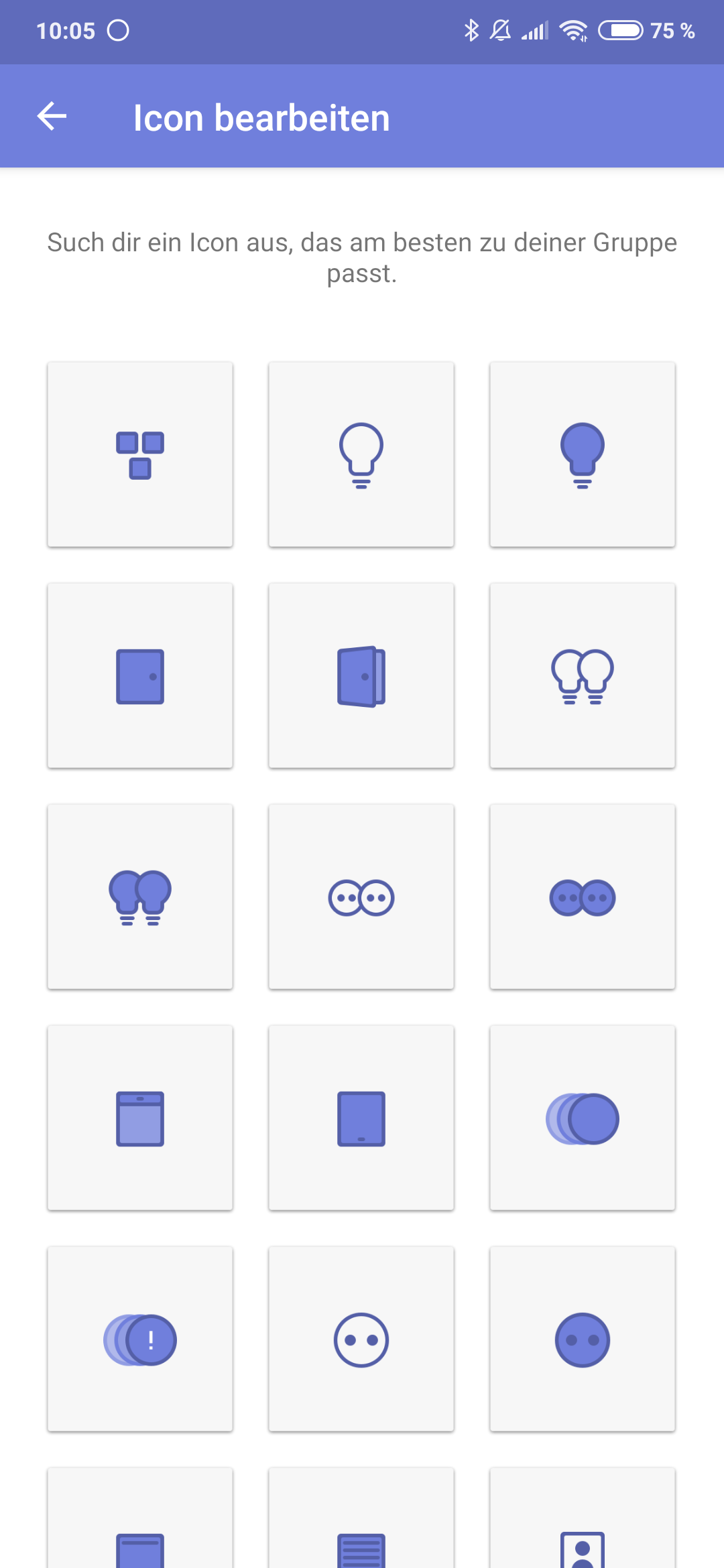Go back from Icon bearbeiten

coord(52,117)
